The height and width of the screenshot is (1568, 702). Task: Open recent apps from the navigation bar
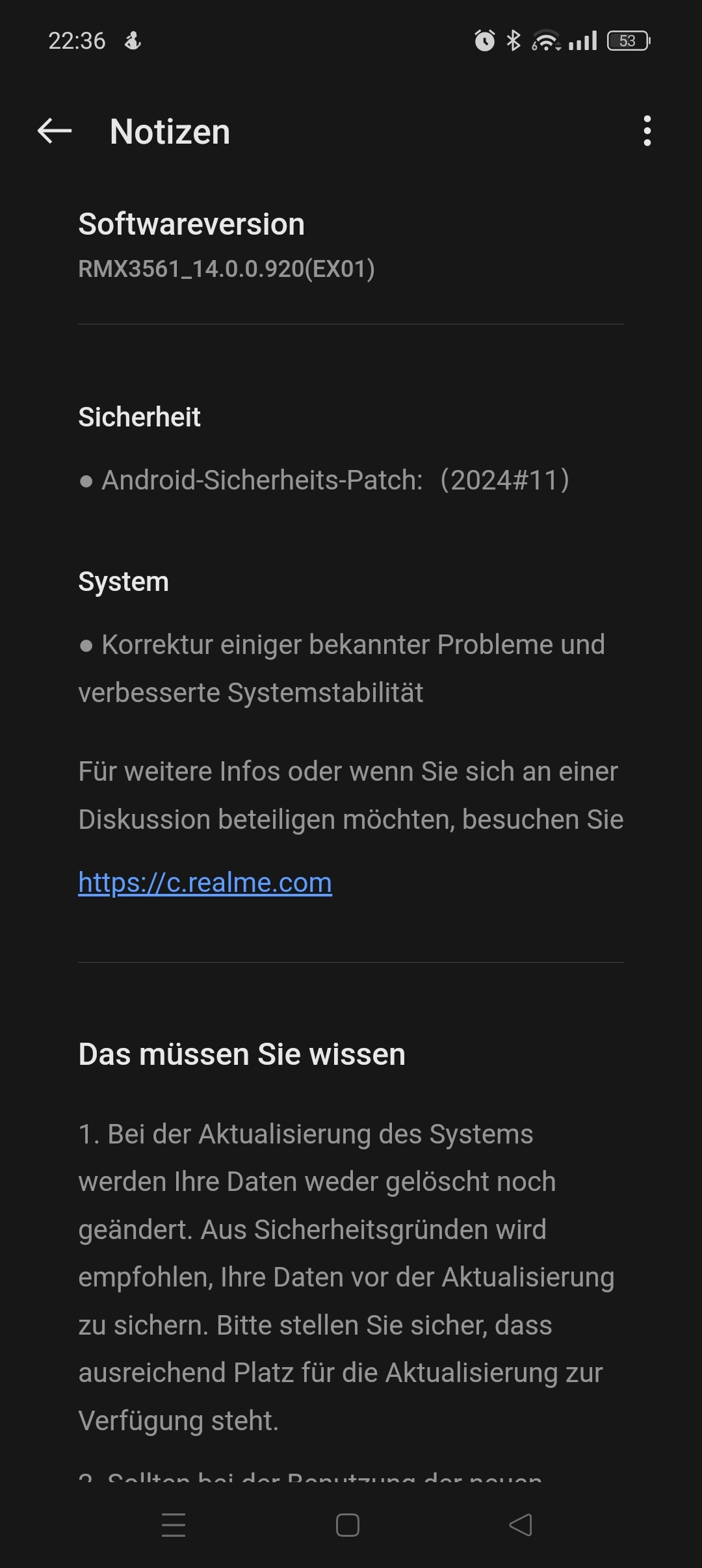coord(174,1525)
